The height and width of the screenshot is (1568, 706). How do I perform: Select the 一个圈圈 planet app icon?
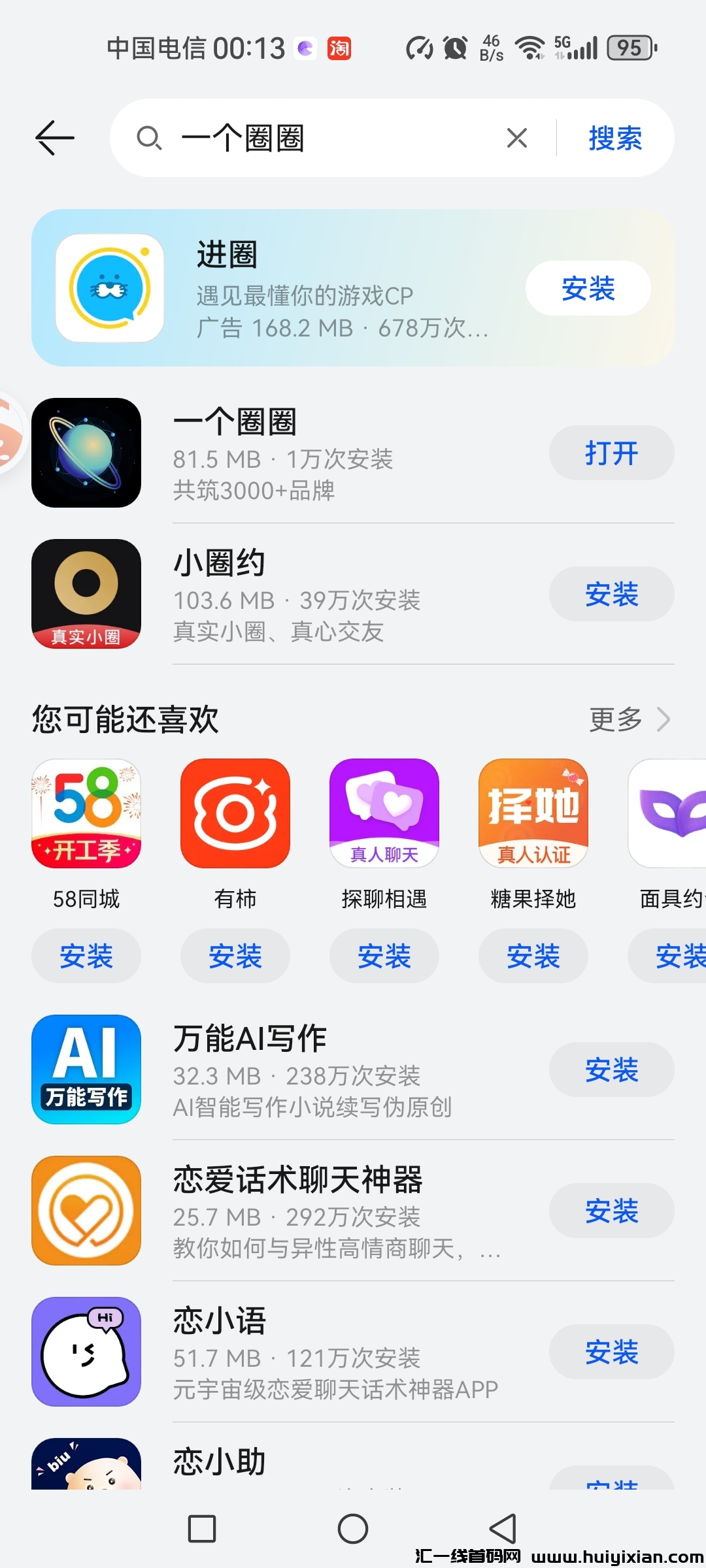[x=86, y=453]
